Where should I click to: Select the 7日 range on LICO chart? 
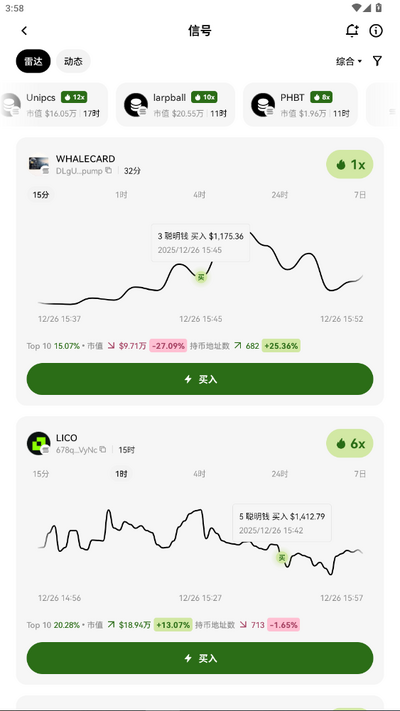coord(360,474)
